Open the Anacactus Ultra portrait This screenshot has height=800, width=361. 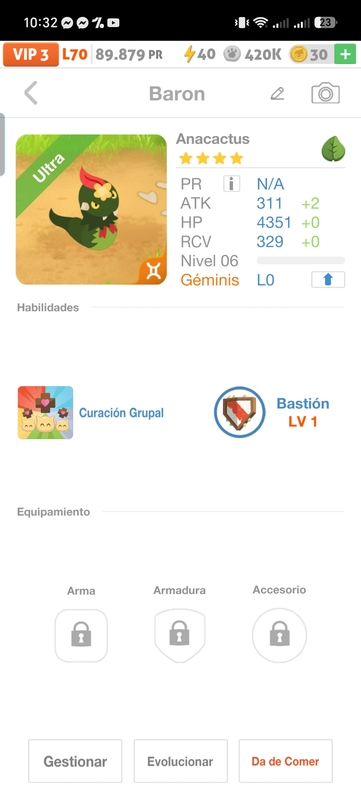point(91,209)
